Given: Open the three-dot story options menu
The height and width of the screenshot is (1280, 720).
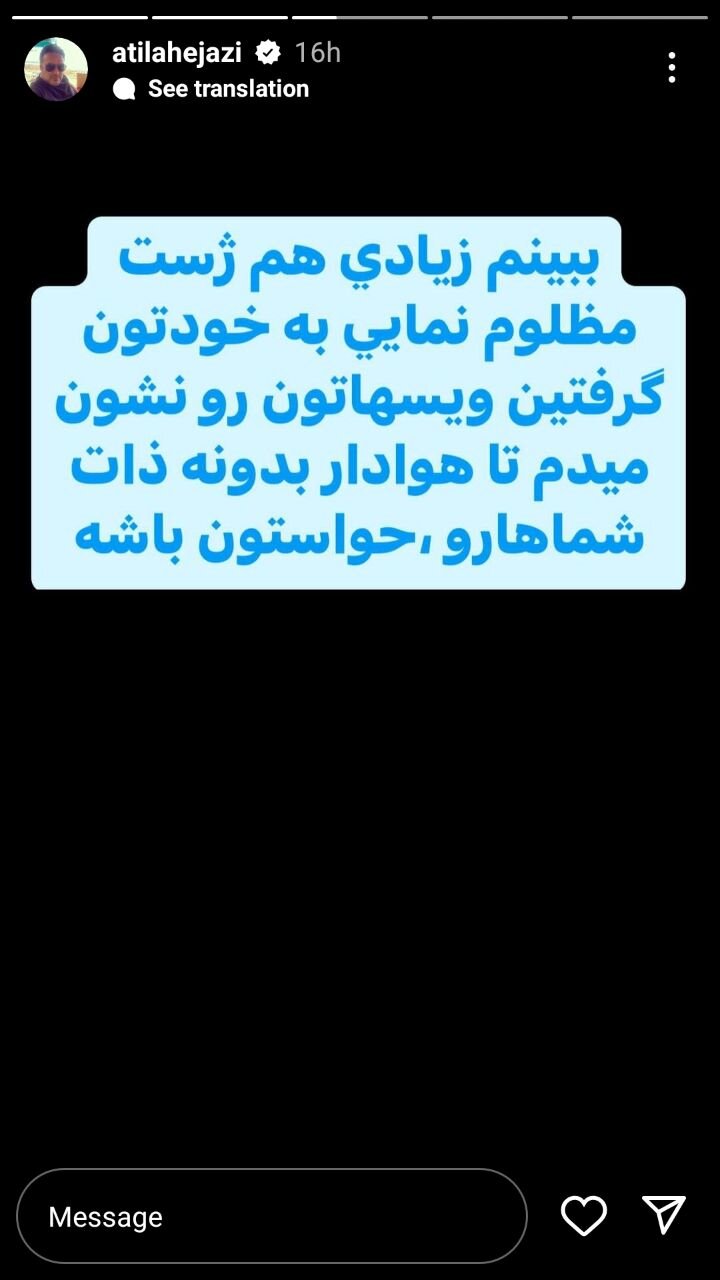Looking at the screenshot, I should pyautogui.click(x=671, y=67).
